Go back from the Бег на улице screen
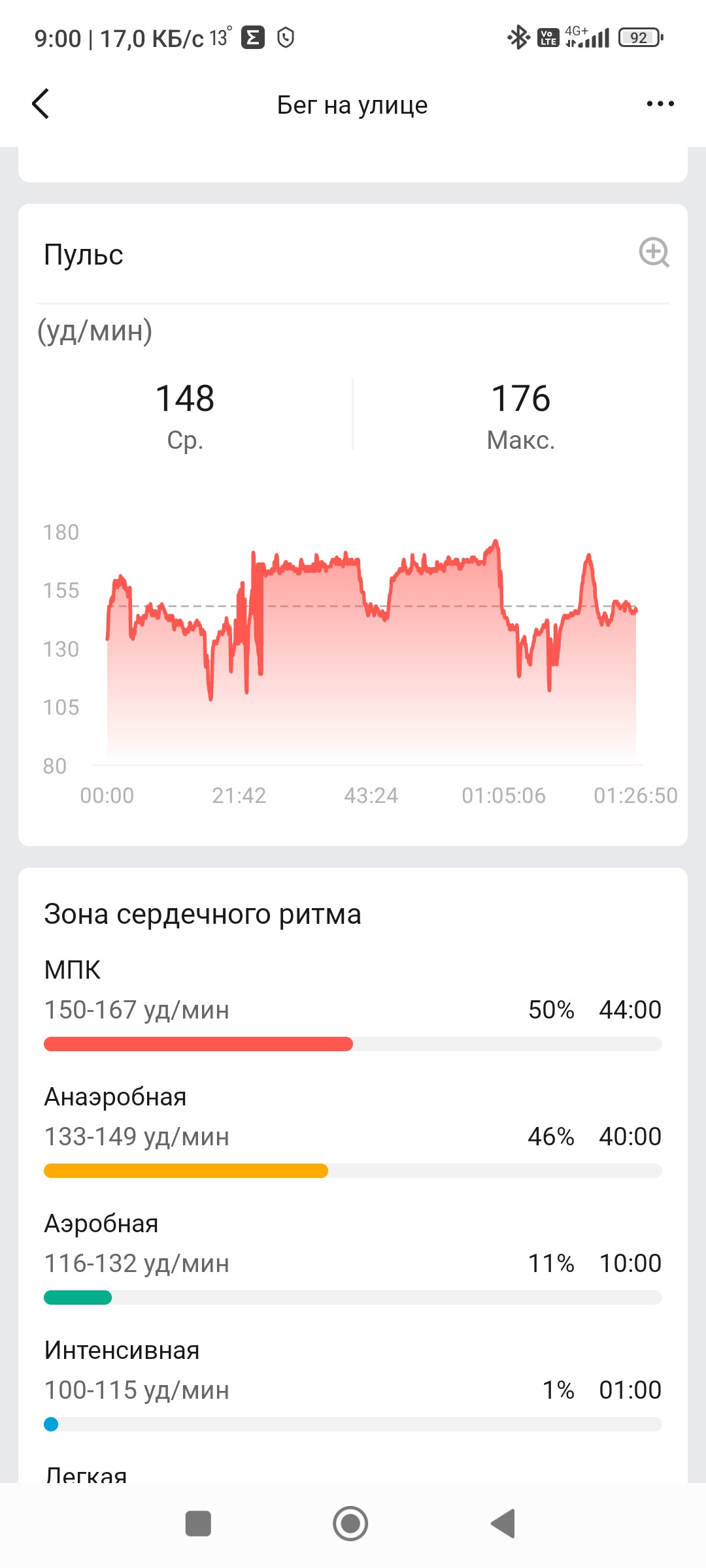The width and height of the screenshot is (706, 1568). (x=41, y=104)
